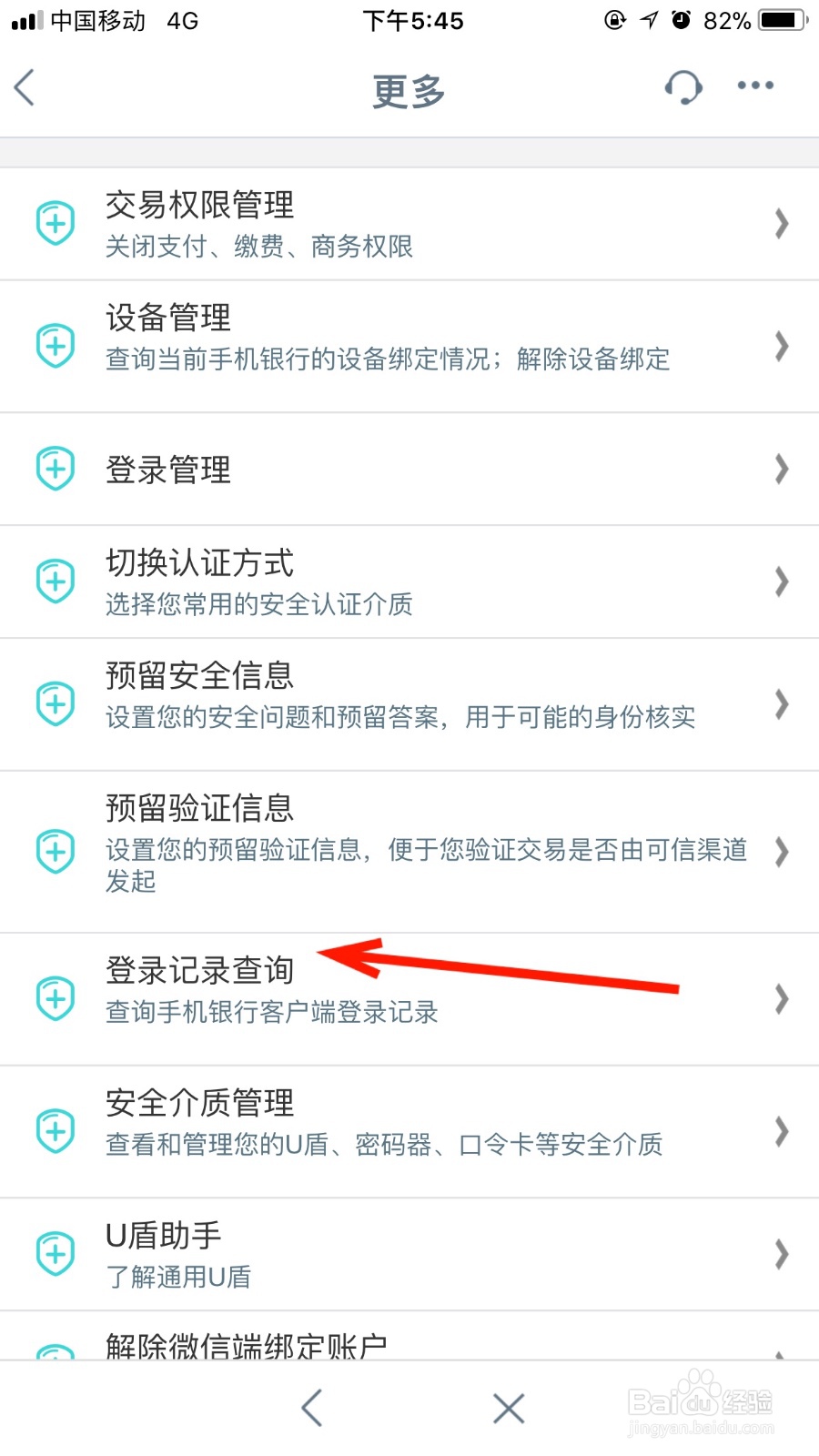
Task: Tap the shield icon beside 解除微信端绑定账户
Action: pyautogui.click(x=56, y=1356)
